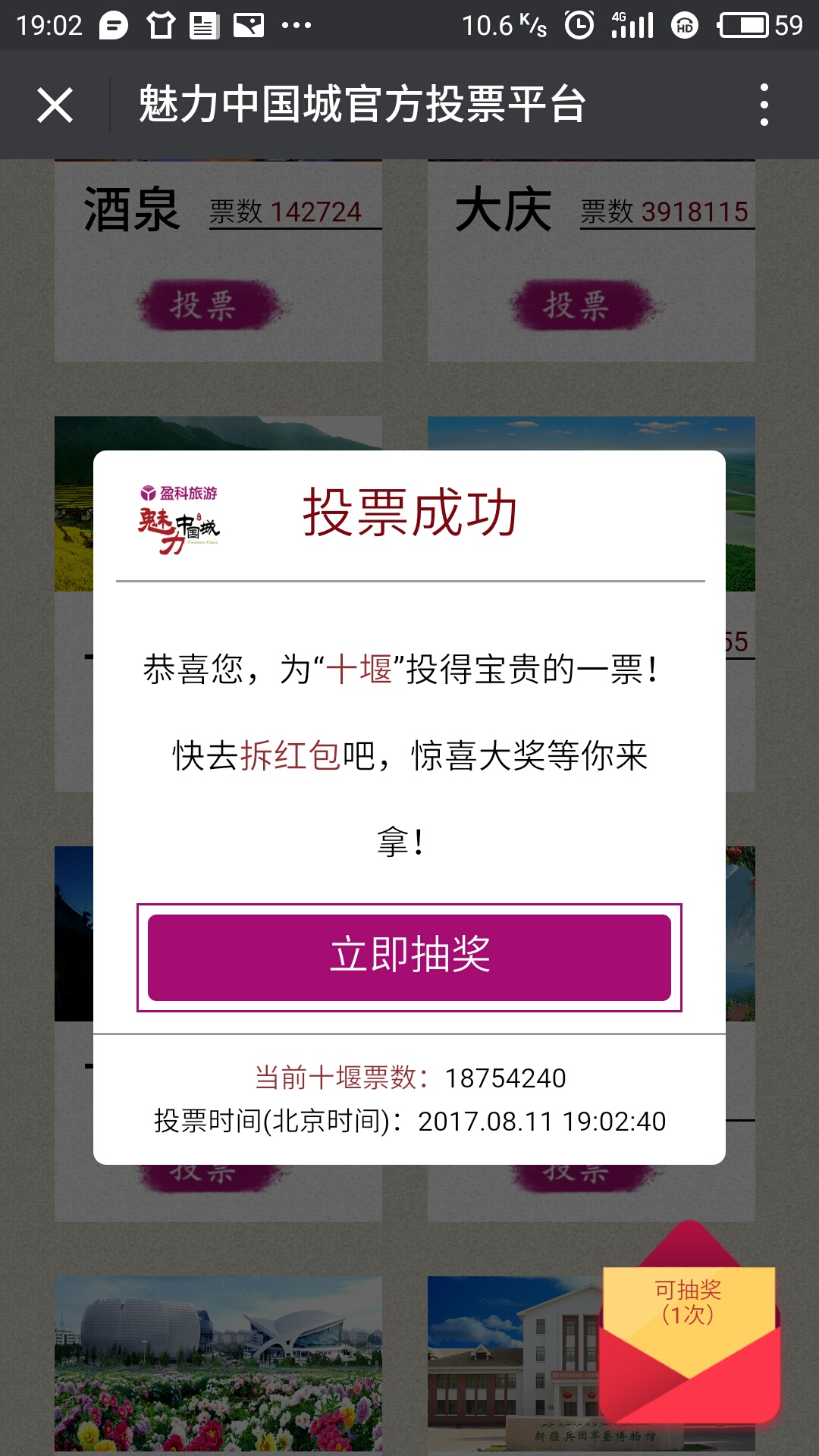Open the red envelope lucky draw
819x1456 pixels.
689,1335
